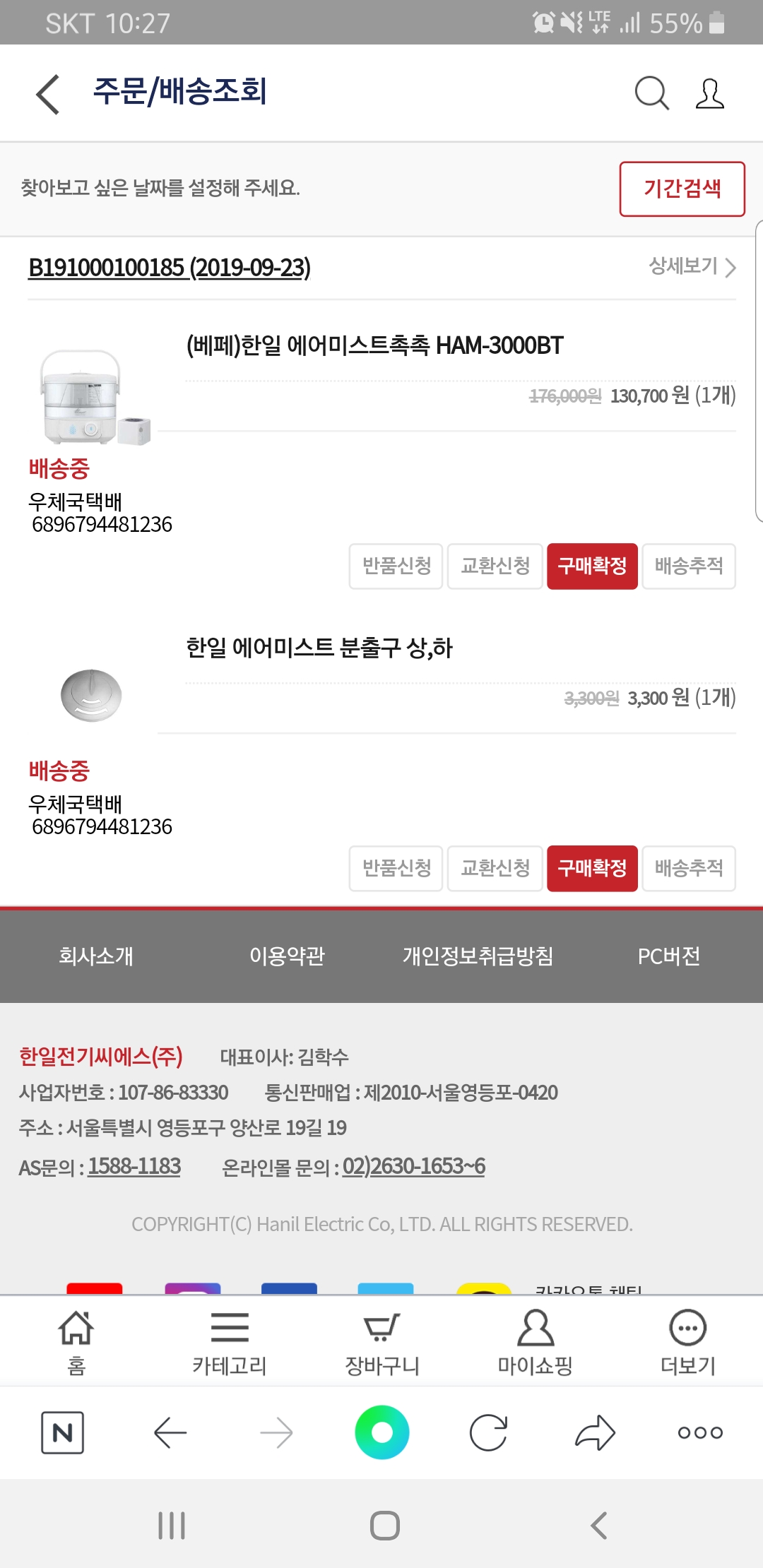Go back from 주문/배송조회 page
The height and width of the screenshot is (1568, 763).
[x=47, y=94]
